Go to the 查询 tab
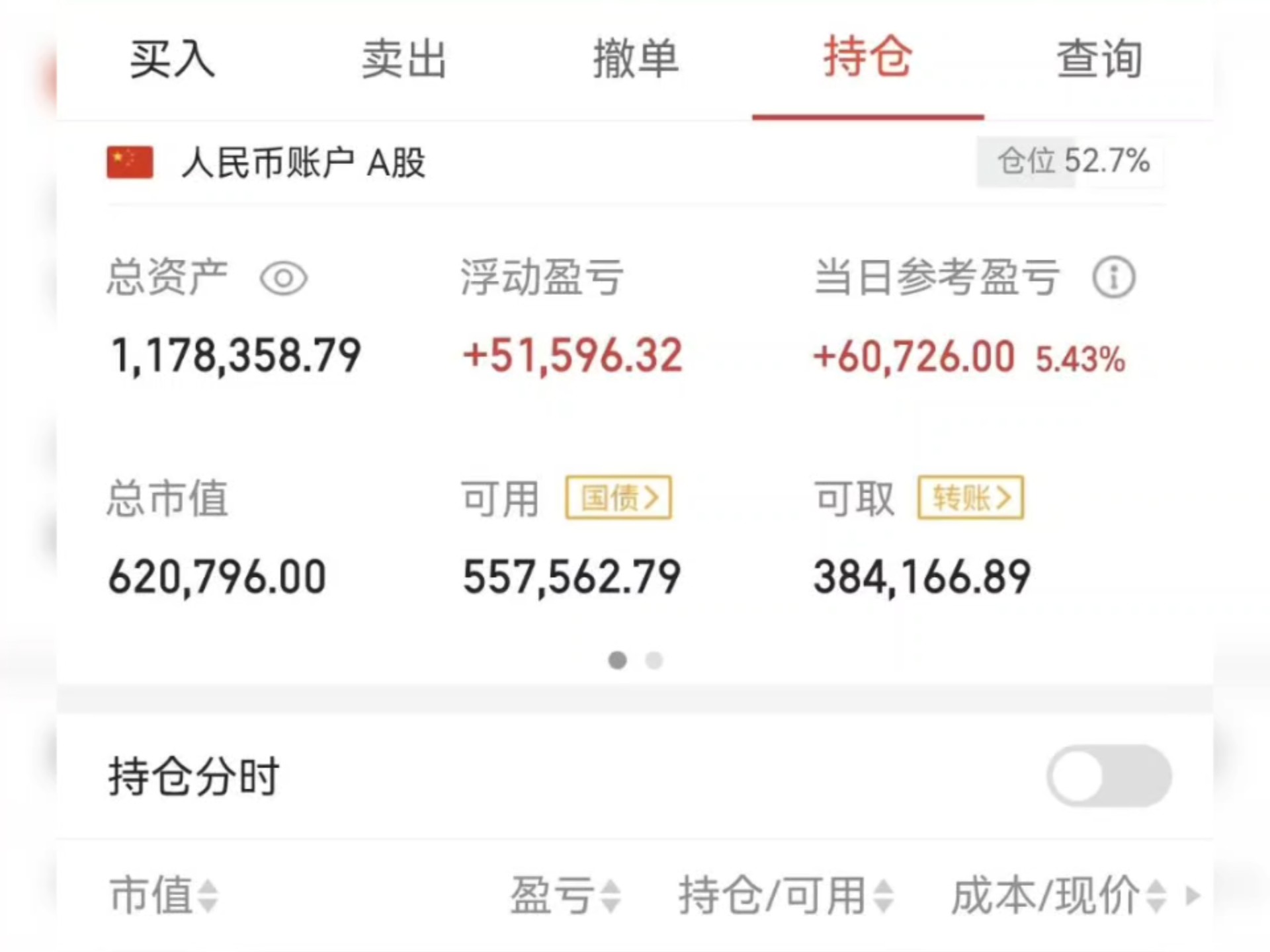The image size is (1270, 952). 1099,59
